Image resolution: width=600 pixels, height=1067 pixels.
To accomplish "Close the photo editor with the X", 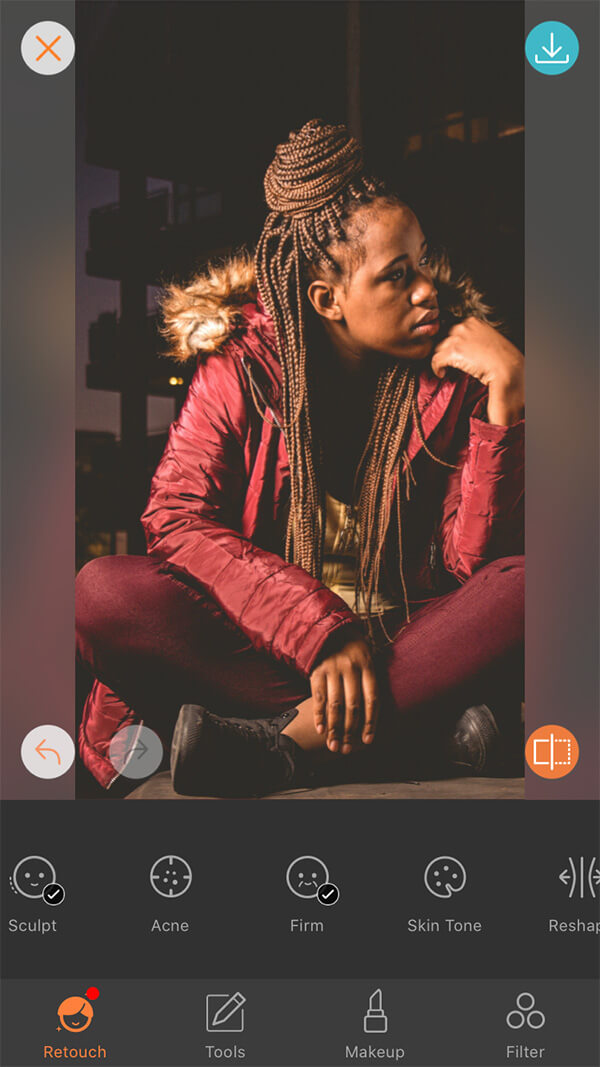I will point(48,48).
